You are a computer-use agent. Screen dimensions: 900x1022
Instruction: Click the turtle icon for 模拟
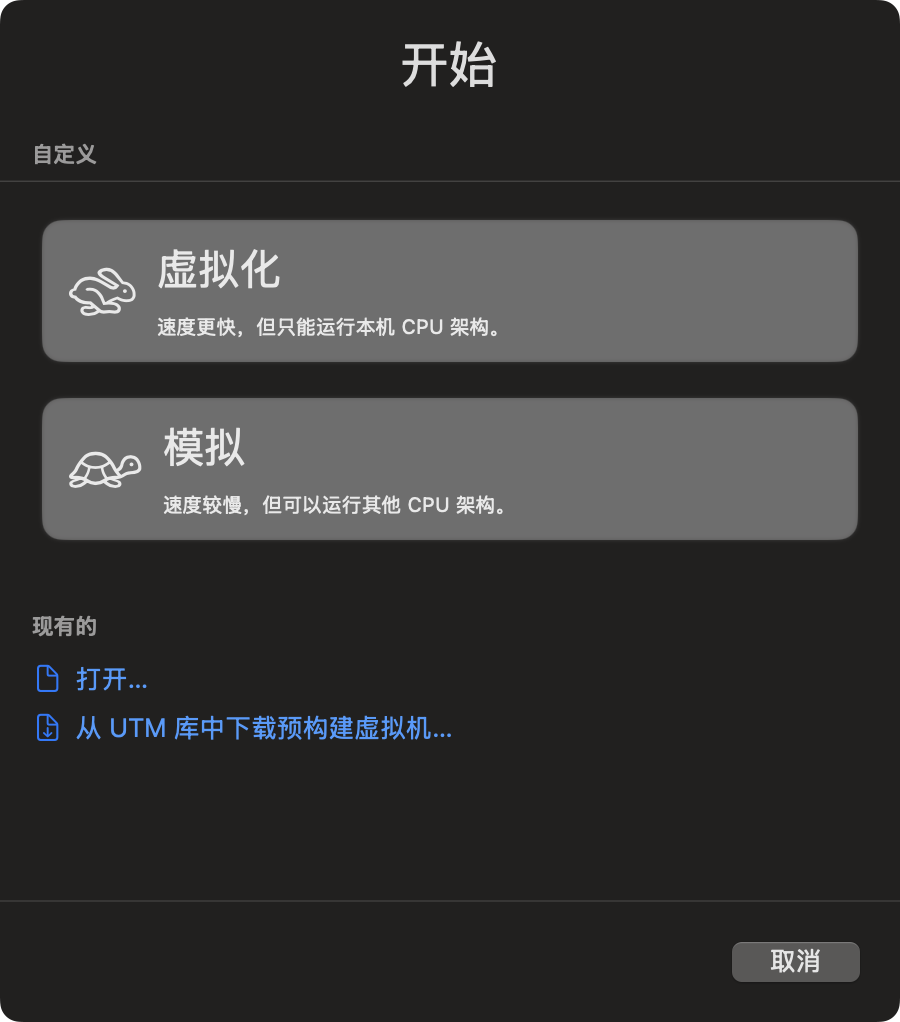[104, 468]
